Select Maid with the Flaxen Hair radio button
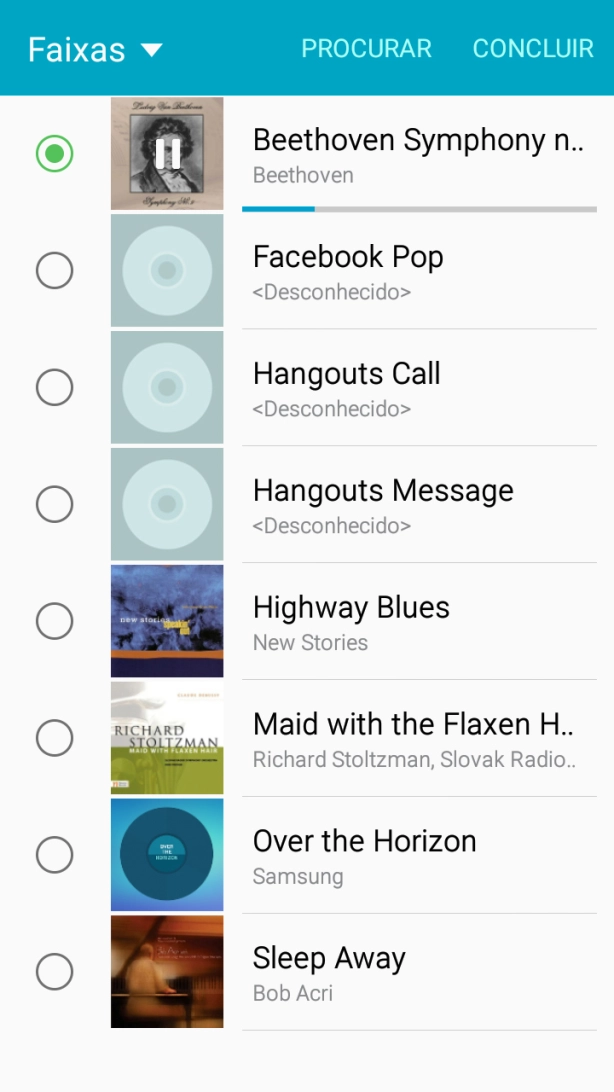Screen dimensions: 614x1092 point(54,738)
